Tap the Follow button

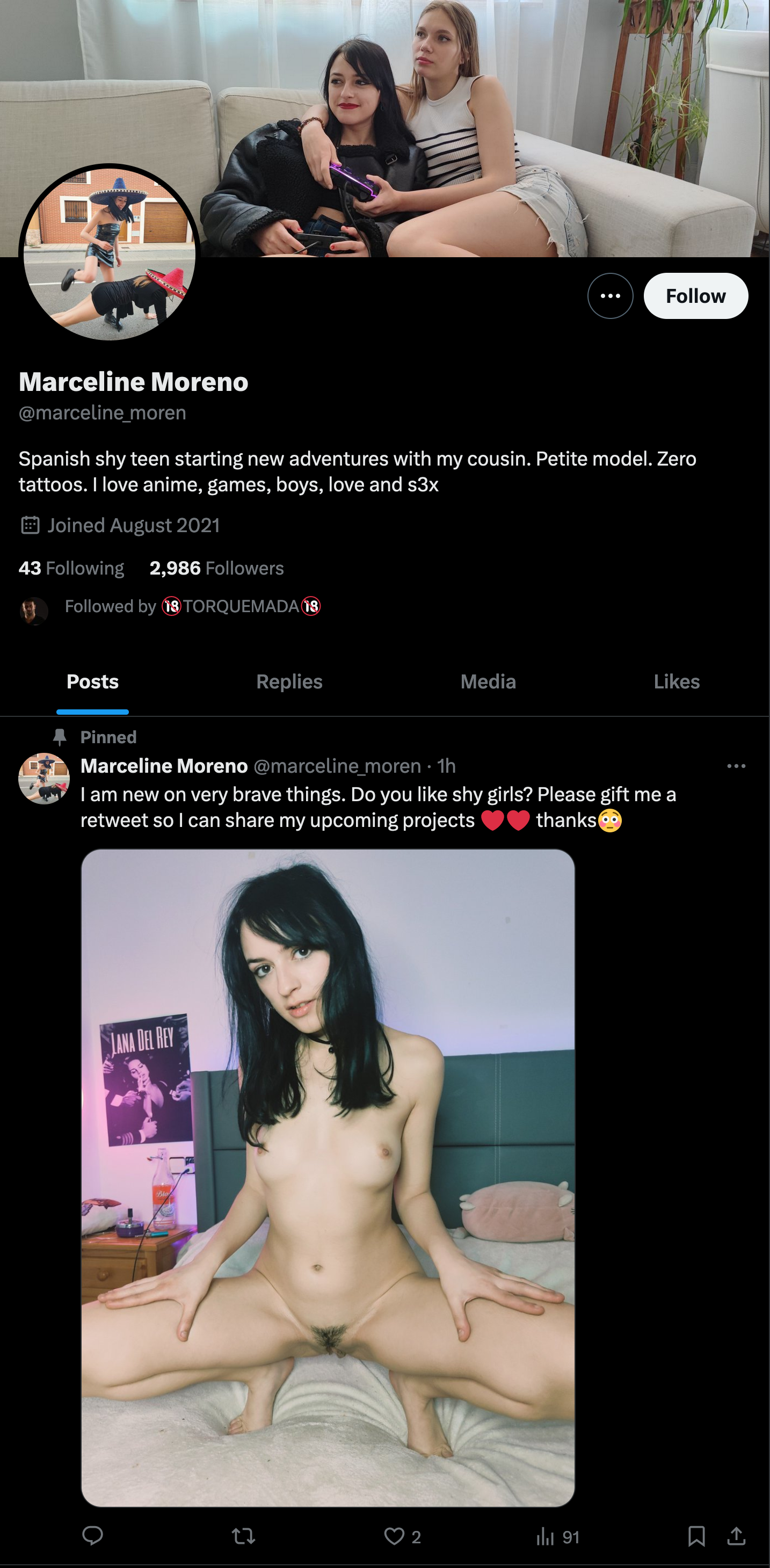(x=695, y=296)
